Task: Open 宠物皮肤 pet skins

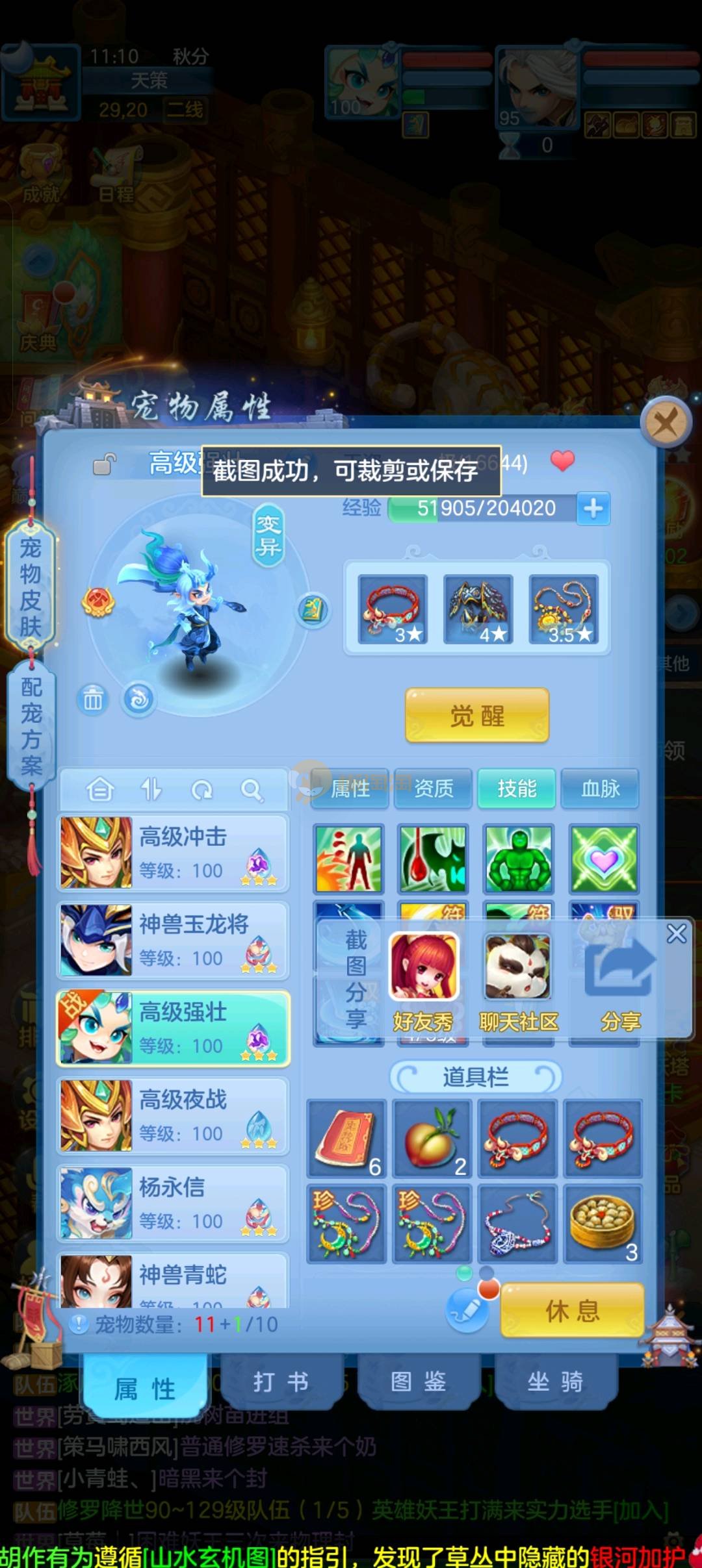Action: pyautogui.click(x=31, y=587)
